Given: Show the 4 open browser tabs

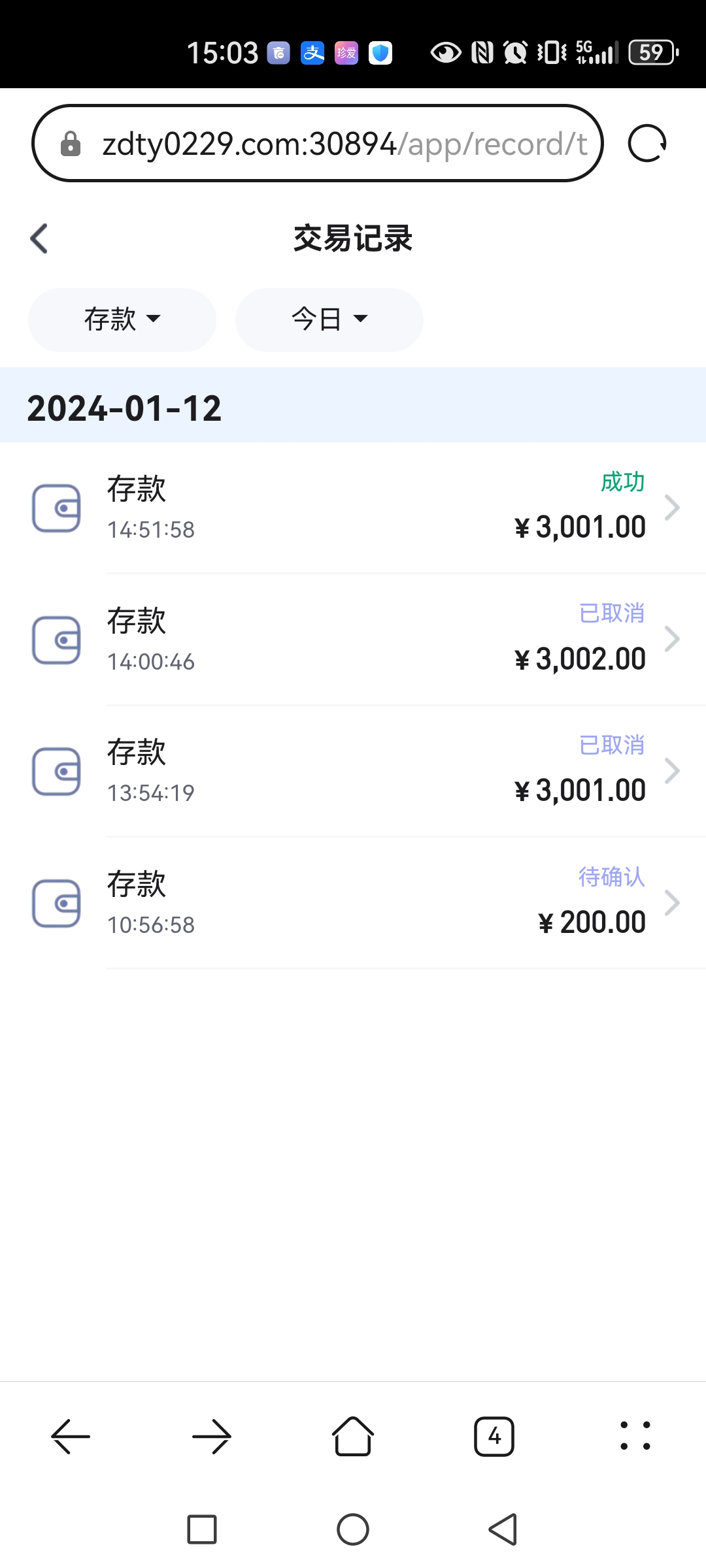Looking at the screenshot, I should [x=494, y=1437].
